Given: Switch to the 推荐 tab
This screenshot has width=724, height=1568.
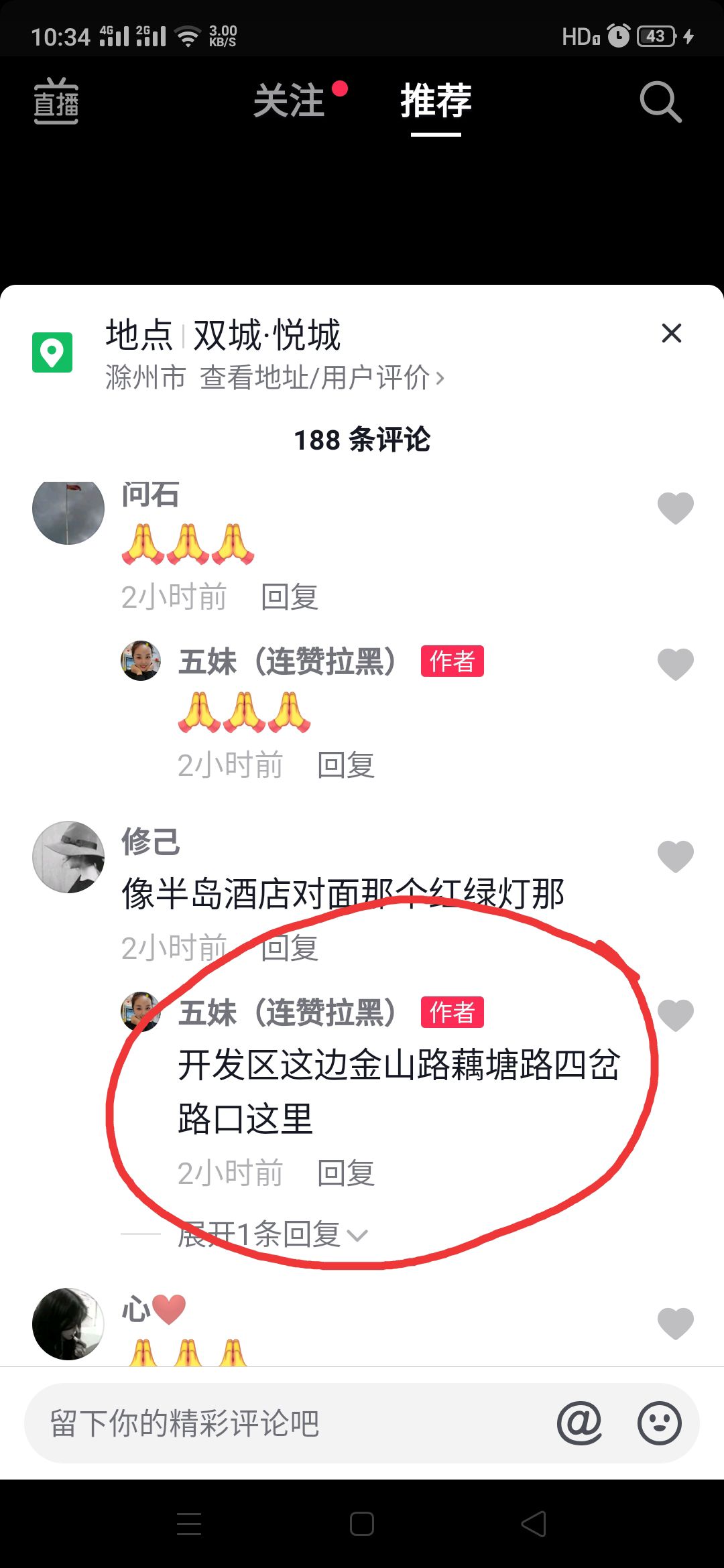Looking at the screenshot, I should coord(436,101).
